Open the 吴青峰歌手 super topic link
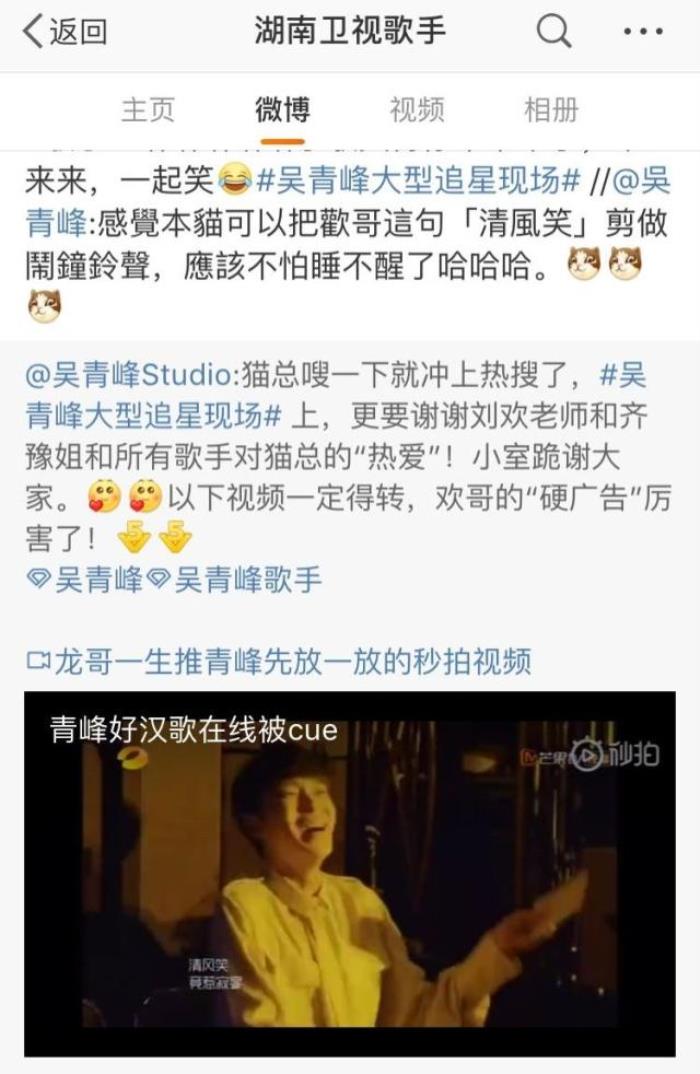700x1074 pixels. [246, 580]
